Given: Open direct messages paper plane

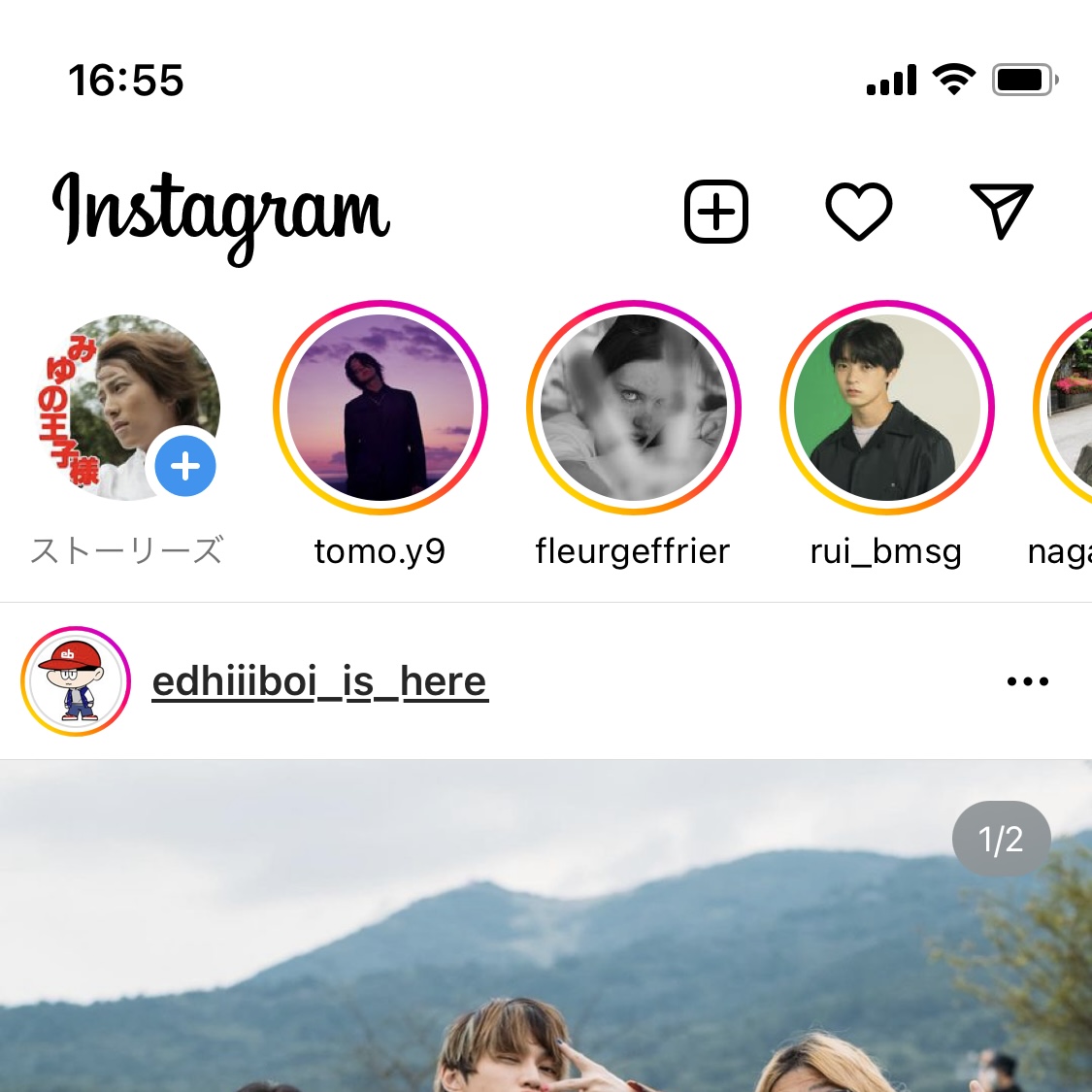Looking at the screenshot, I should 1001,211.
